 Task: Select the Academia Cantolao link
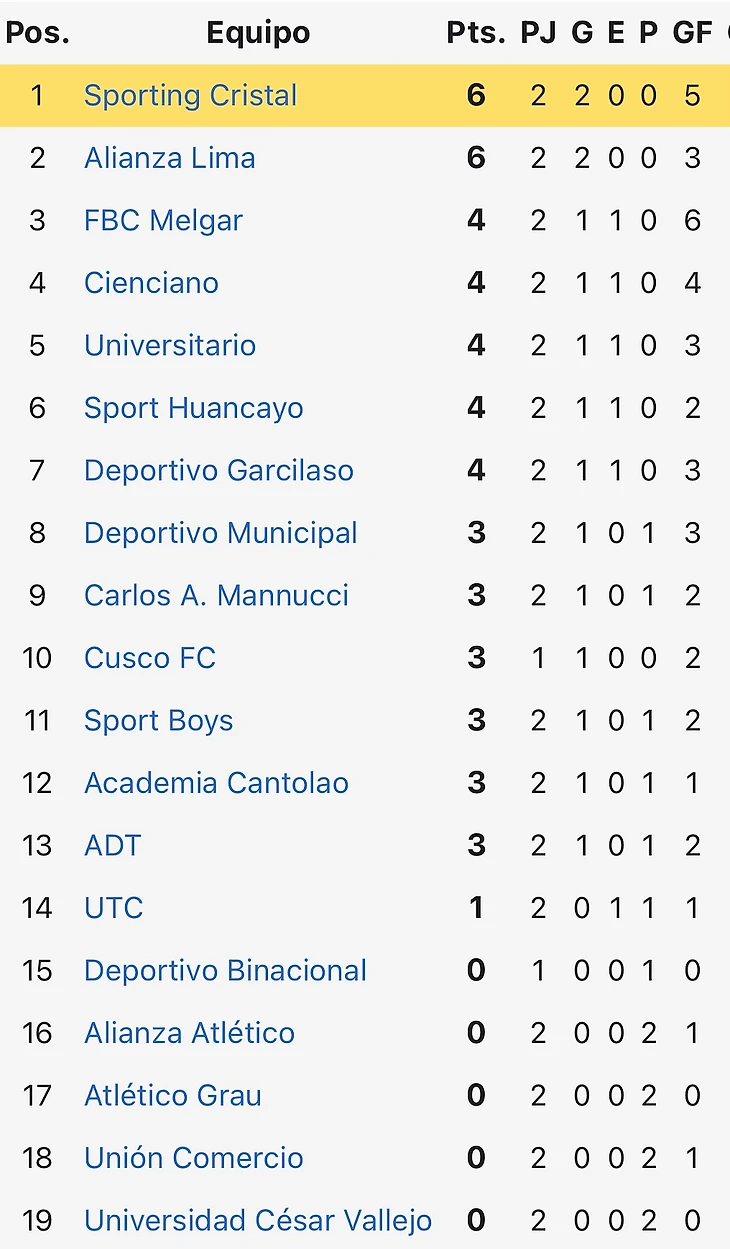coord(216,783)
